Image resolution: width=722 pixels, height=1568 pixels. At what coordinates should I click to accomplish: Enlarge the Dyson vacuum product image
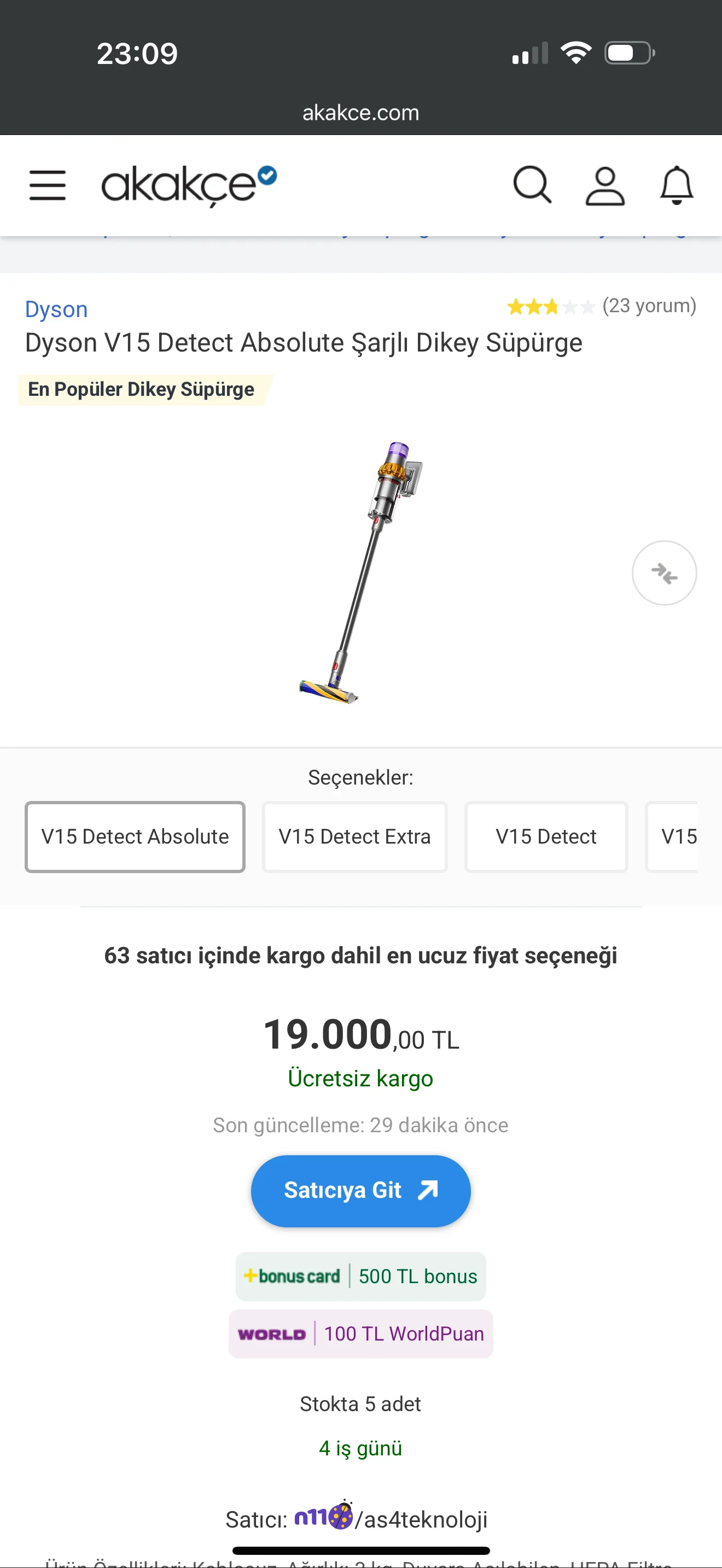360,572
